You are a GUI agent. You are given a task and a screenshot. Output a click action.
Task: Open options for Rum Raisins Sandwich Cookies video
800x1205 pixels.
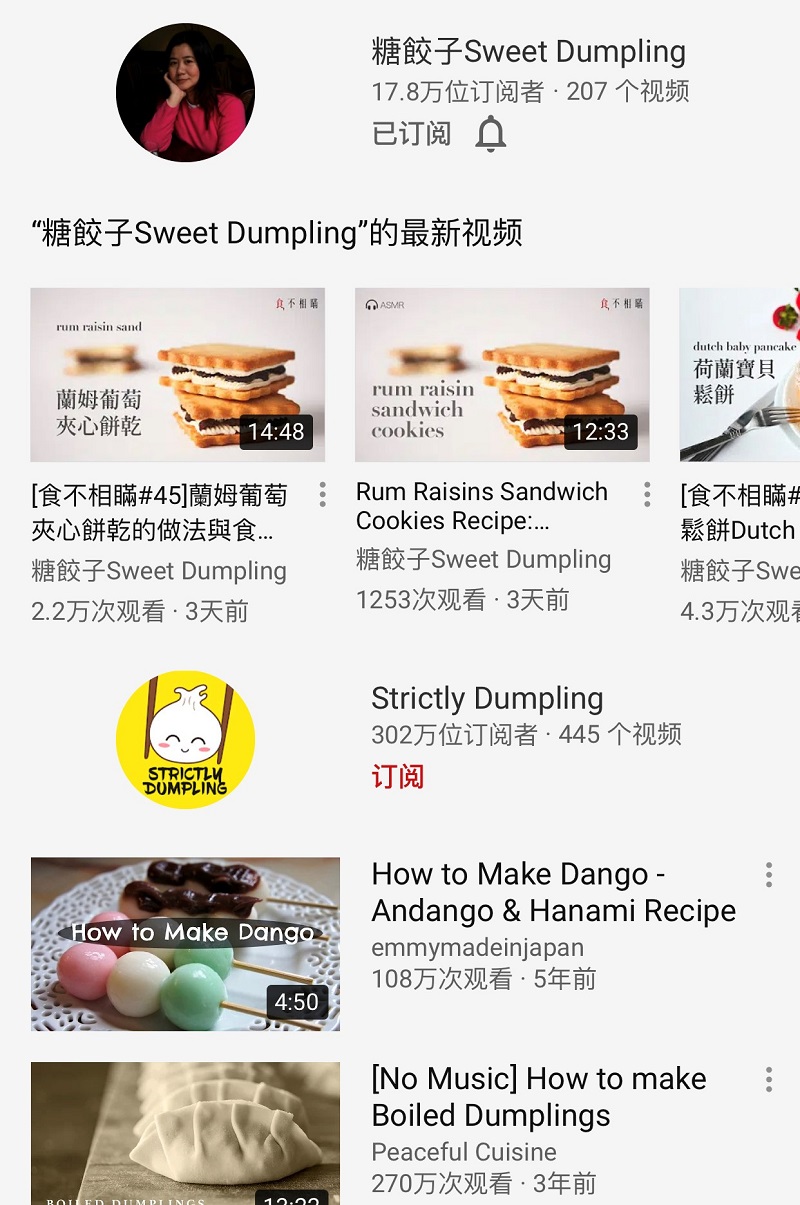(x=647, y=494)
